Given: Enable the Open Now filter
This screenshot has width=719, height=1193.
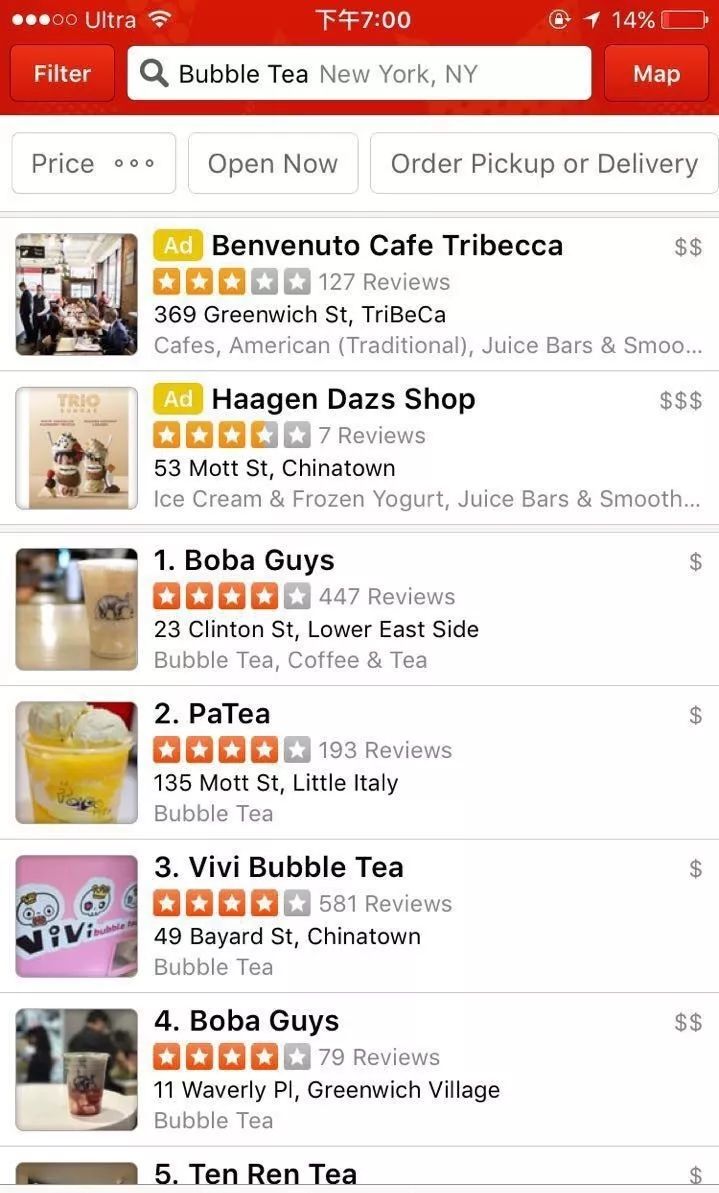Looking at the screenshot, I should click(272, 164).
